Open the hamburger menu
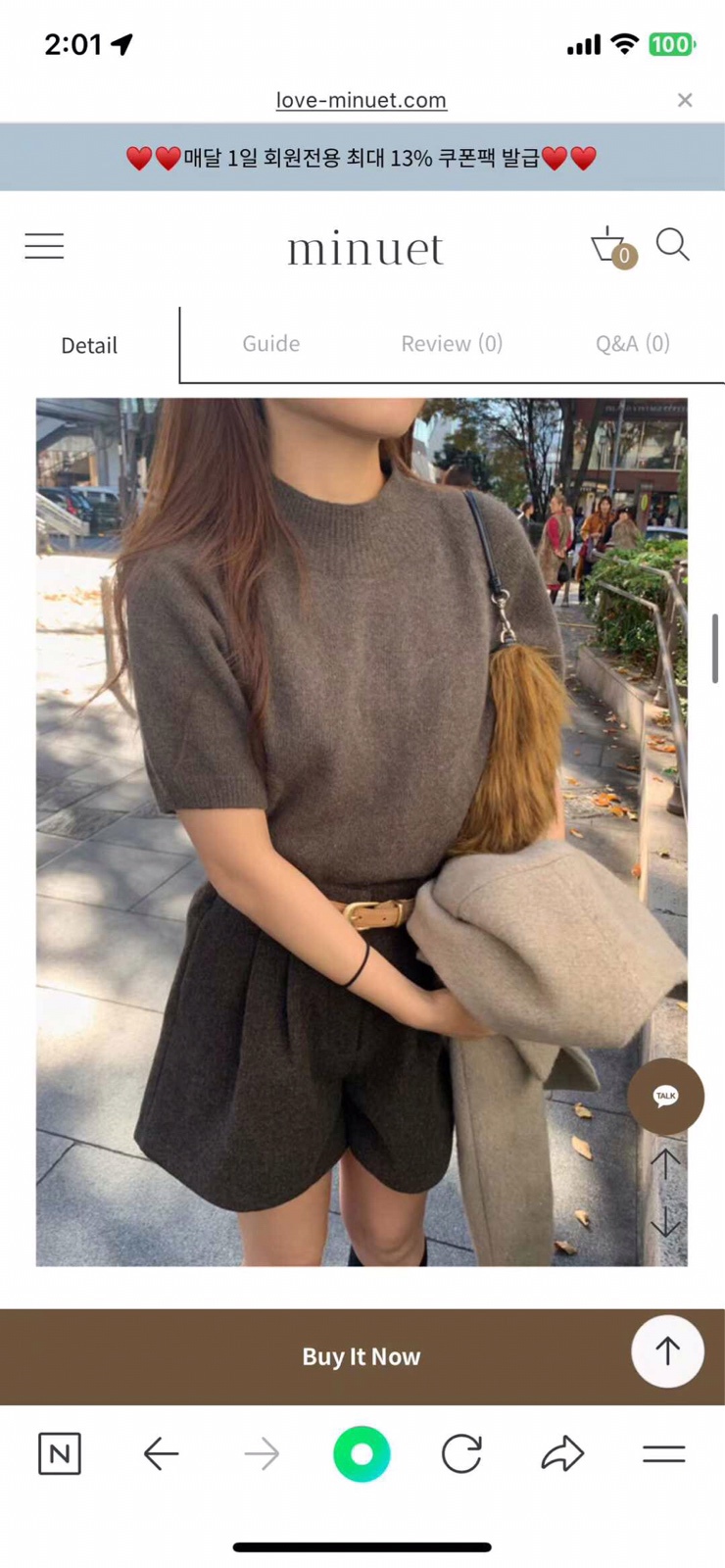Viewport: 725px width, 1568px height. point(44,246)
